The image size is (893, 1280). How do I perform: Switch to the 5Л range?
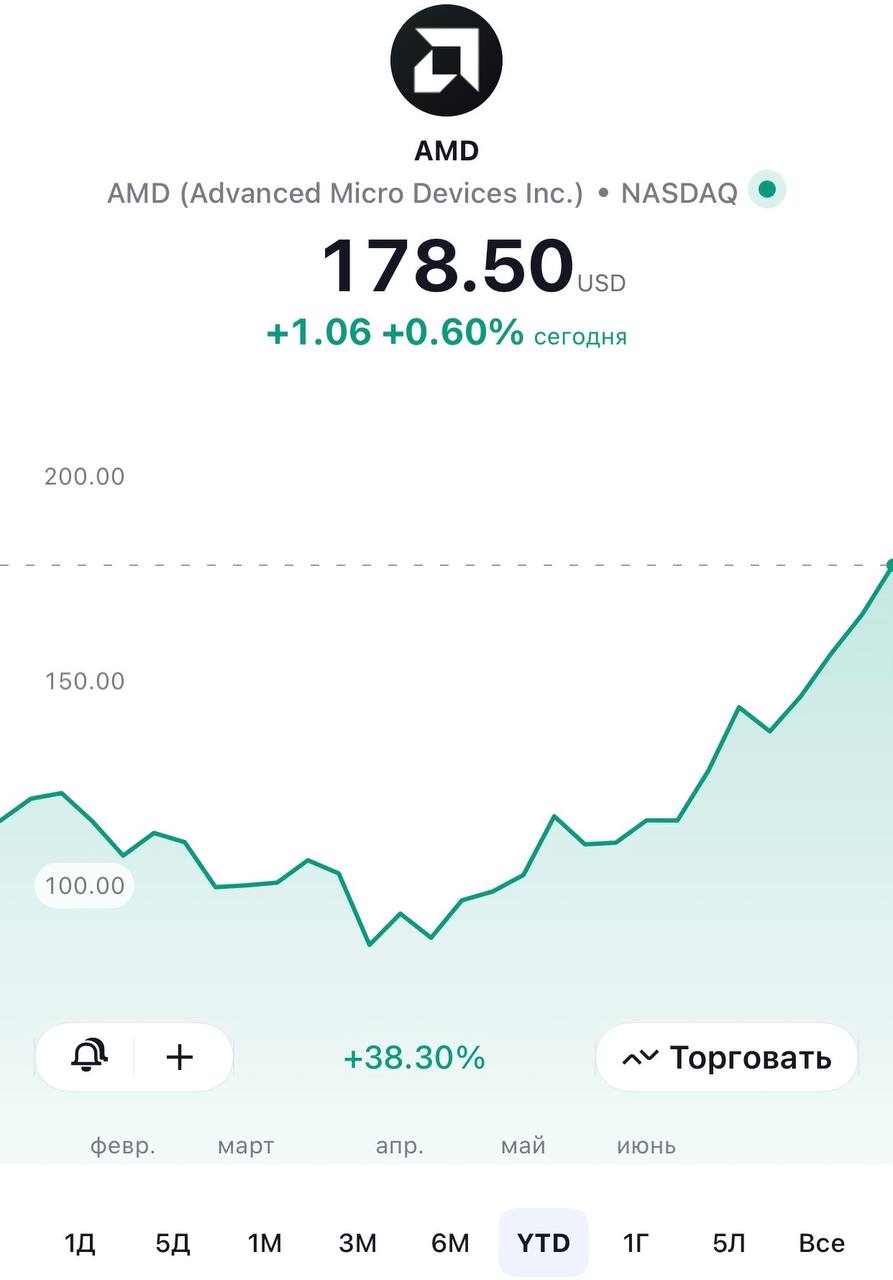729,1243
